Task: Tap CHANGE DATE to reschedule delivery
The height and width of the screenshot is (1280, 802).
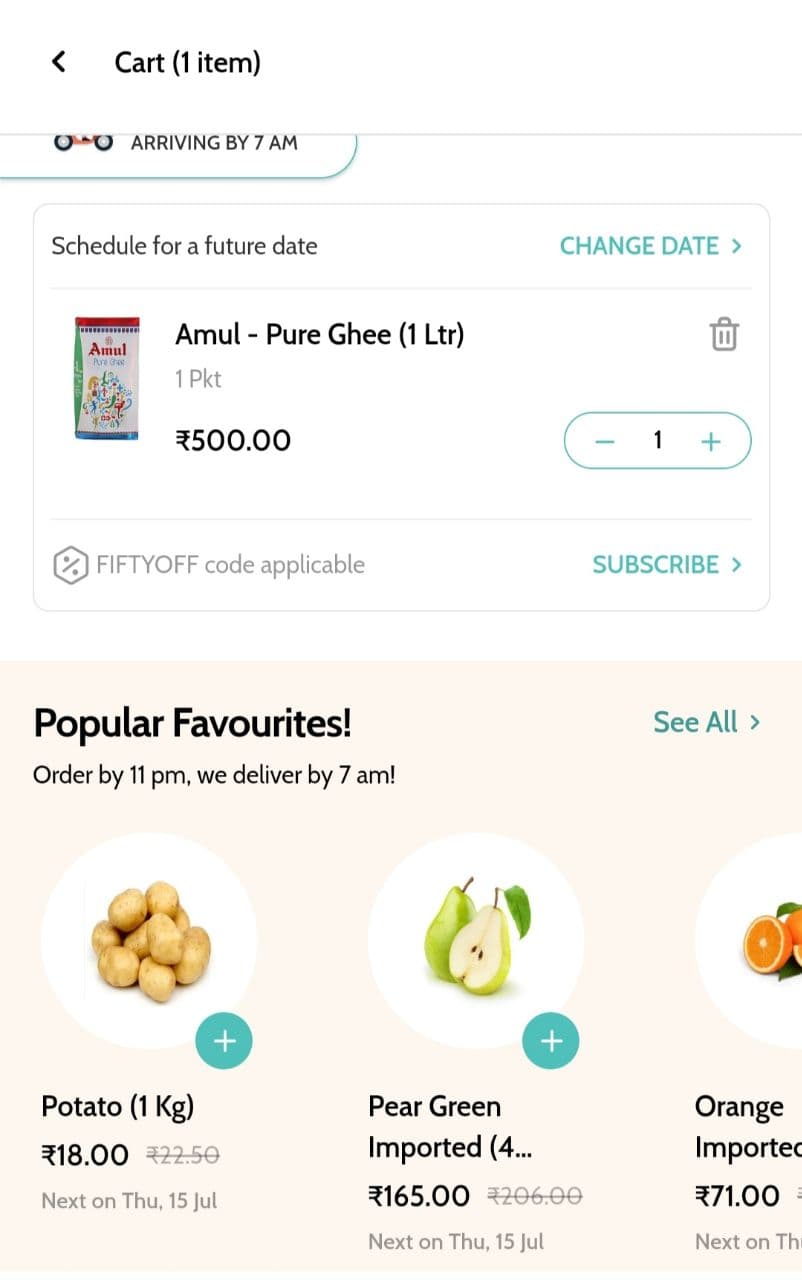Action: 650,246
